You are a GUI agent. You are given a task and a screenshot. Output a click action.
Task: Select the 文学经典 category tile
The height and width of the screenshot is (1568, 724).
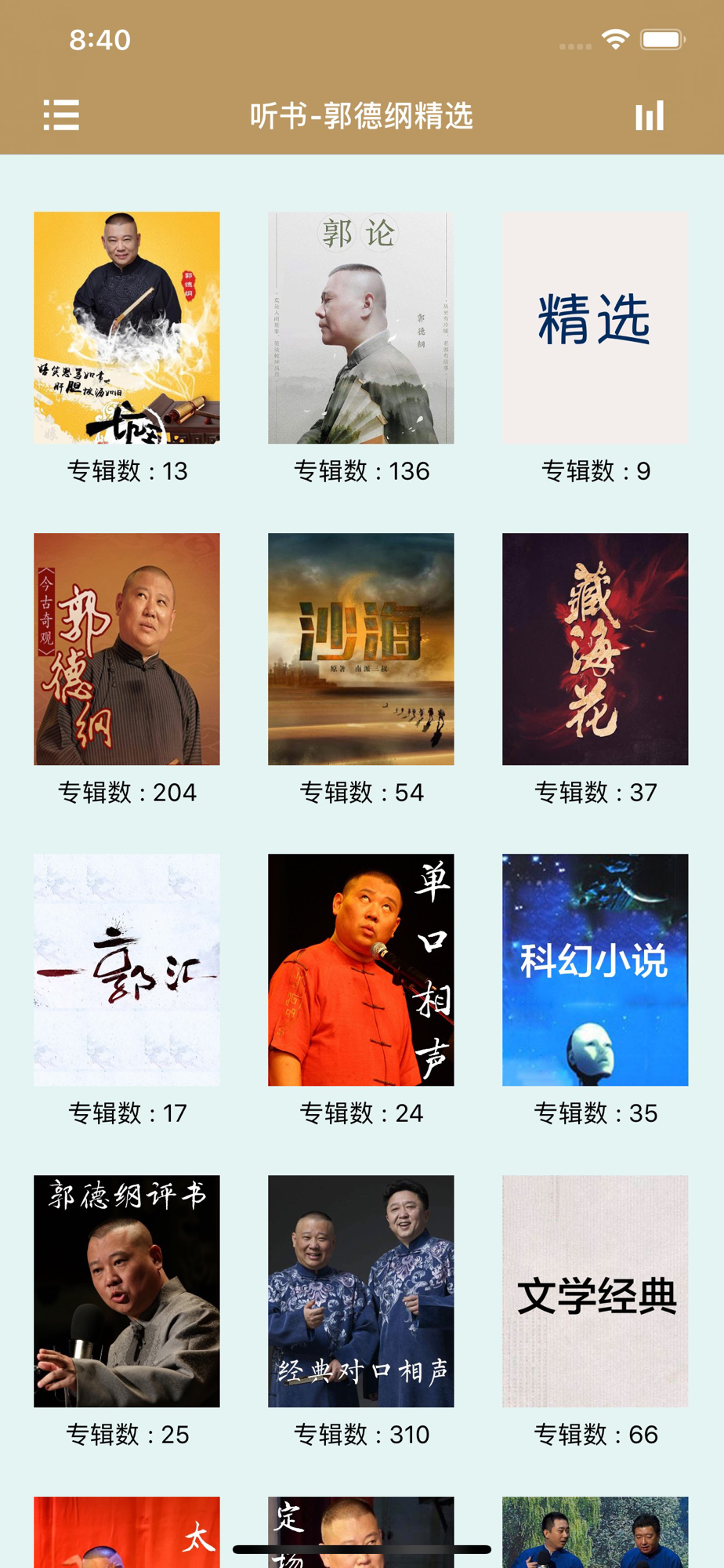click(595, 1291)
